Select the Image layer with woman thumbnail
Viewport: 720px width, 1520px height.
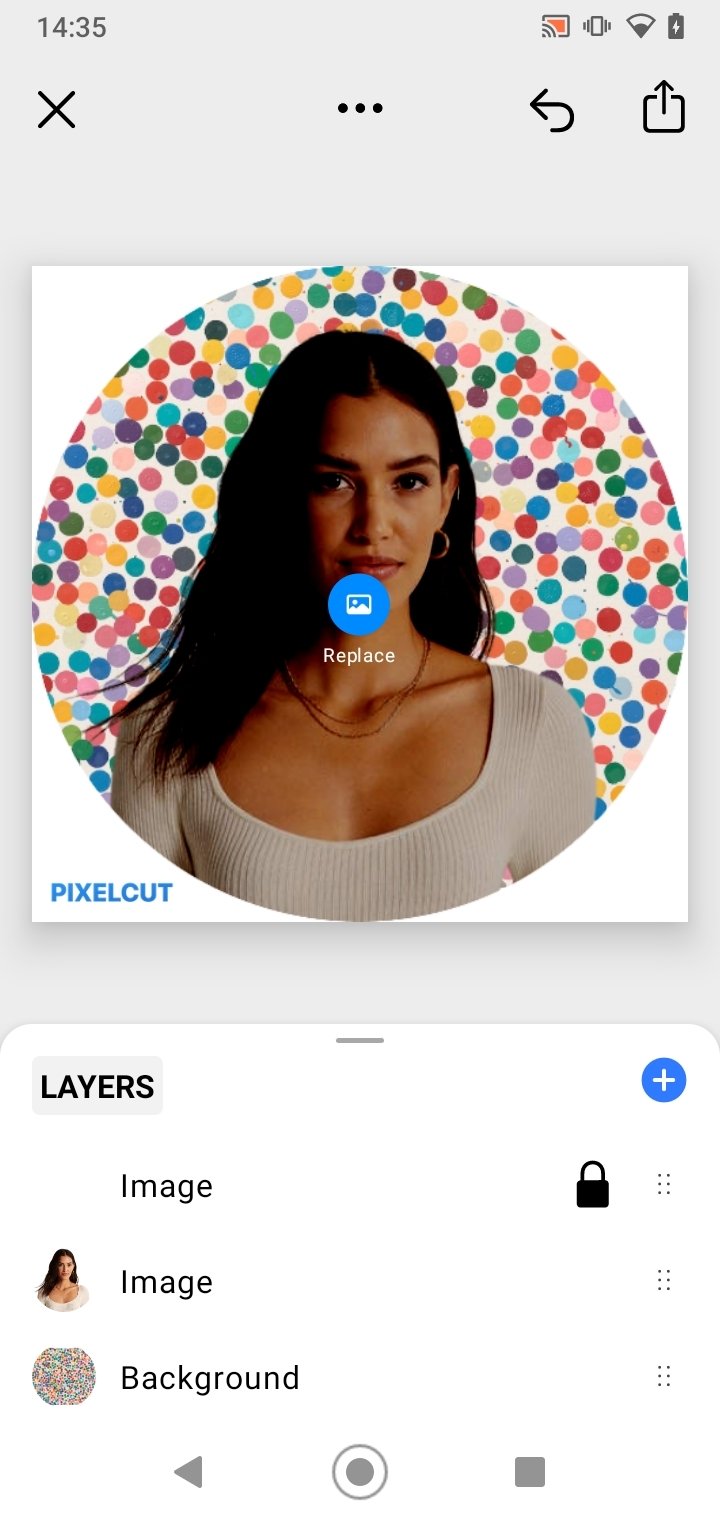pos(166,1282)
